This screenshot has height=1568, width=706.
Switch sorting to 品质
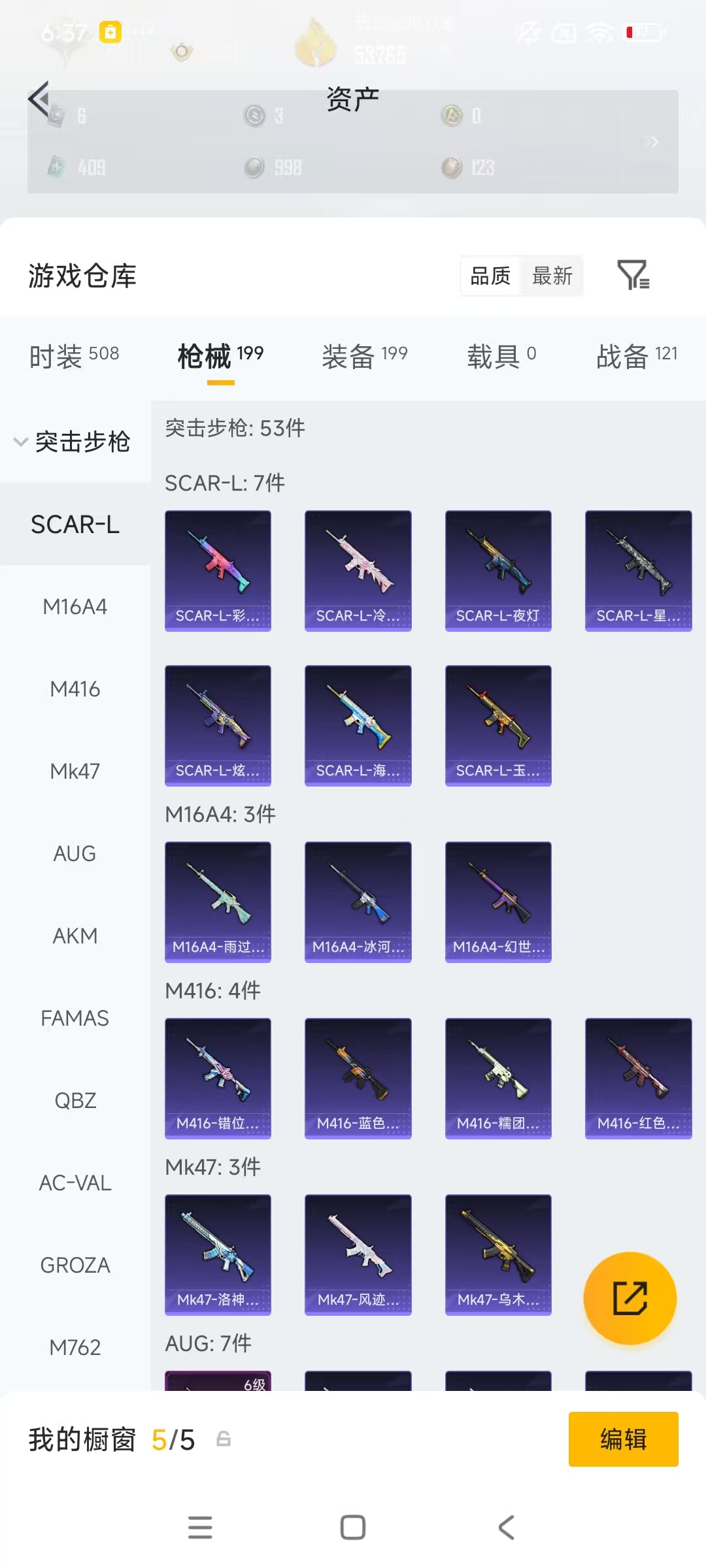click(492, 276)
